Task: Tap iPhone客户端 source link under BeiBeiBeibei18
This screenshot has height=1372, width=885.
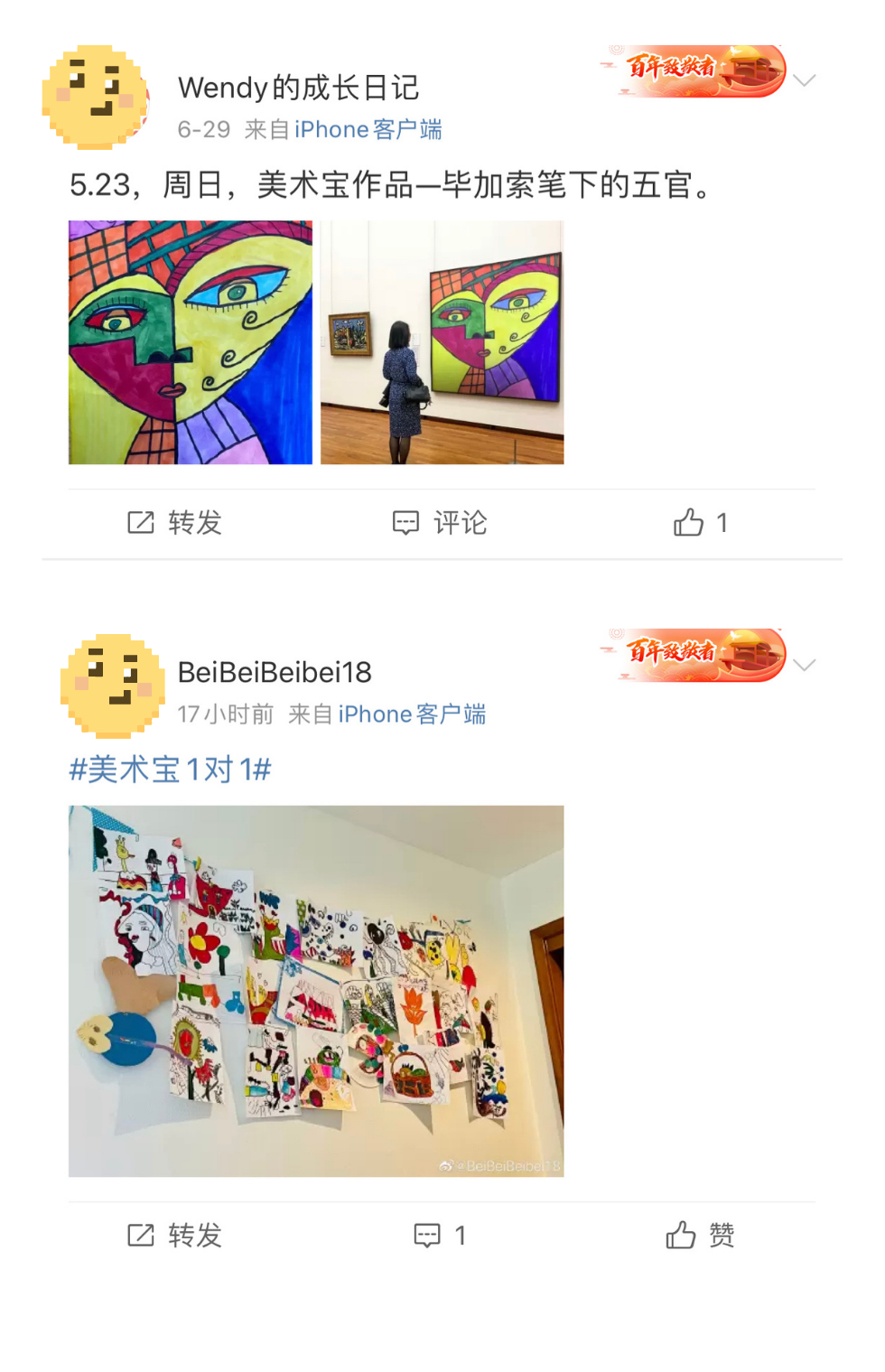Action: (412, 714)
